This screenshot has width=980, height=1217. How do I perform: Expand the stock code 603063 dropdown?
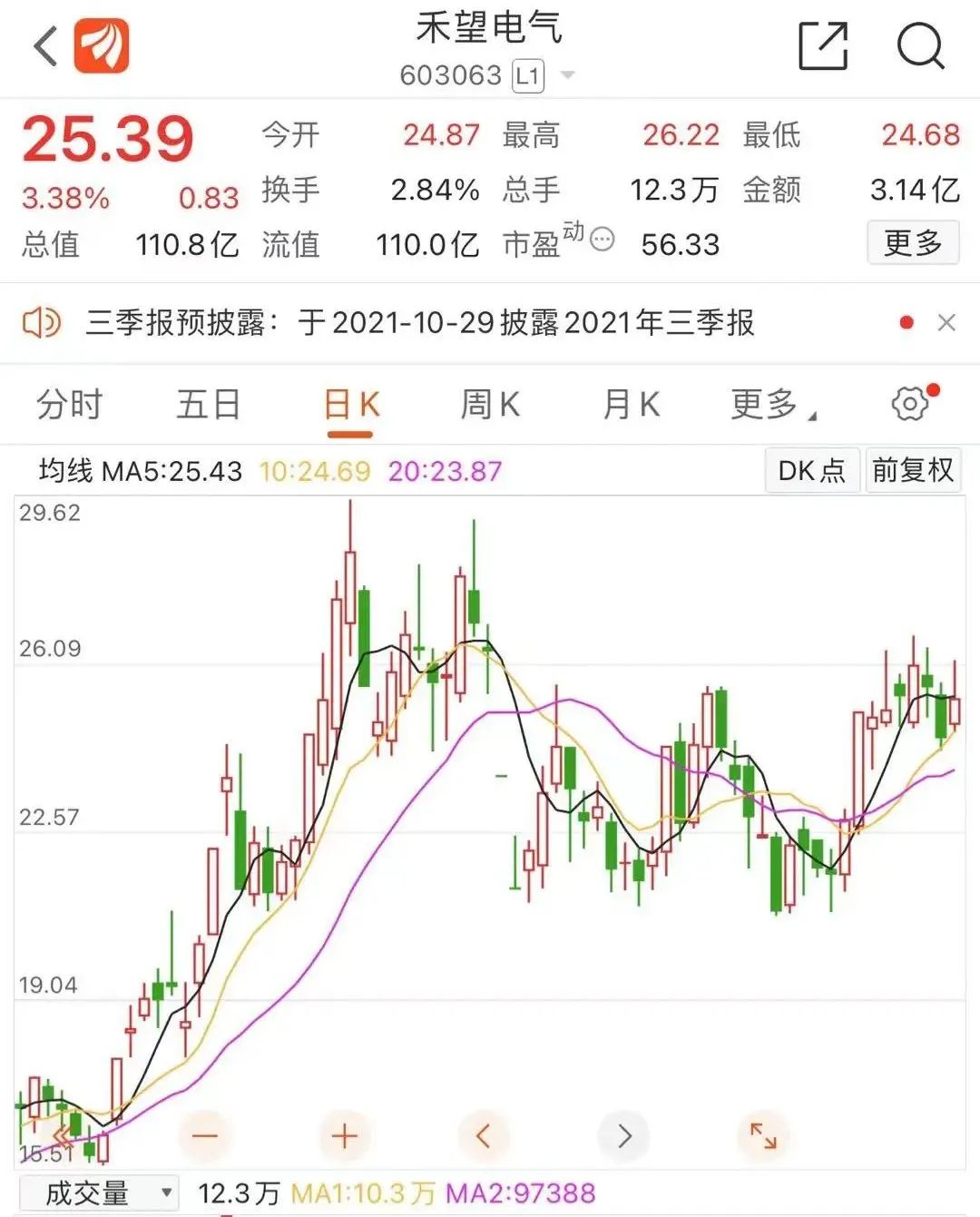coord(568,75)
